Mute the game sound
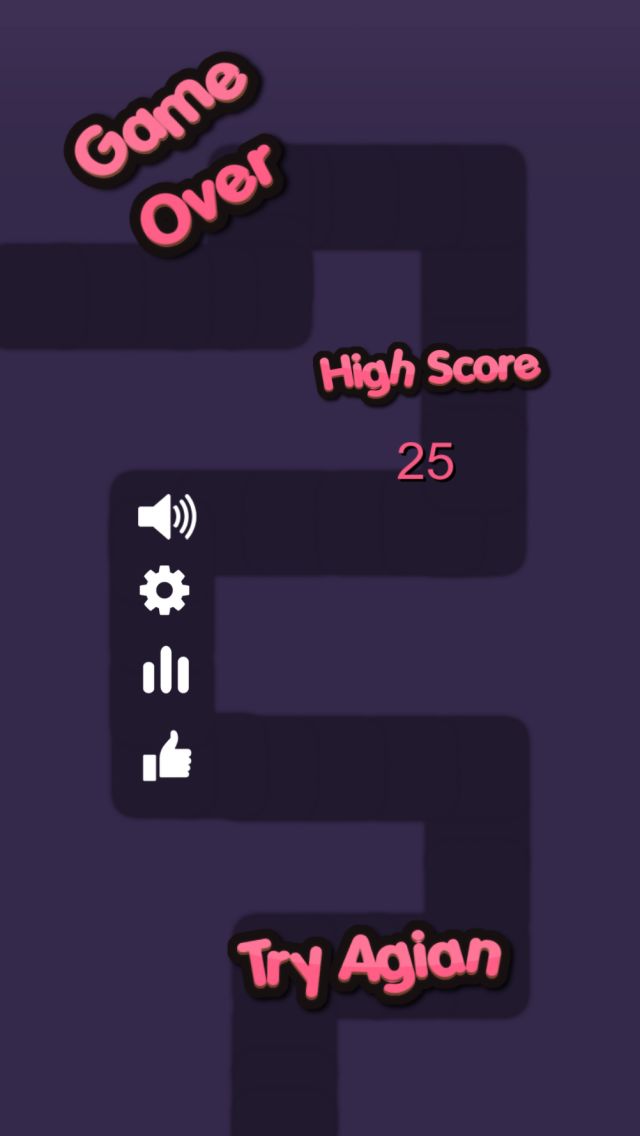Image resolution: width=640 pixels, height=1136 pixels. coord(166,517)
